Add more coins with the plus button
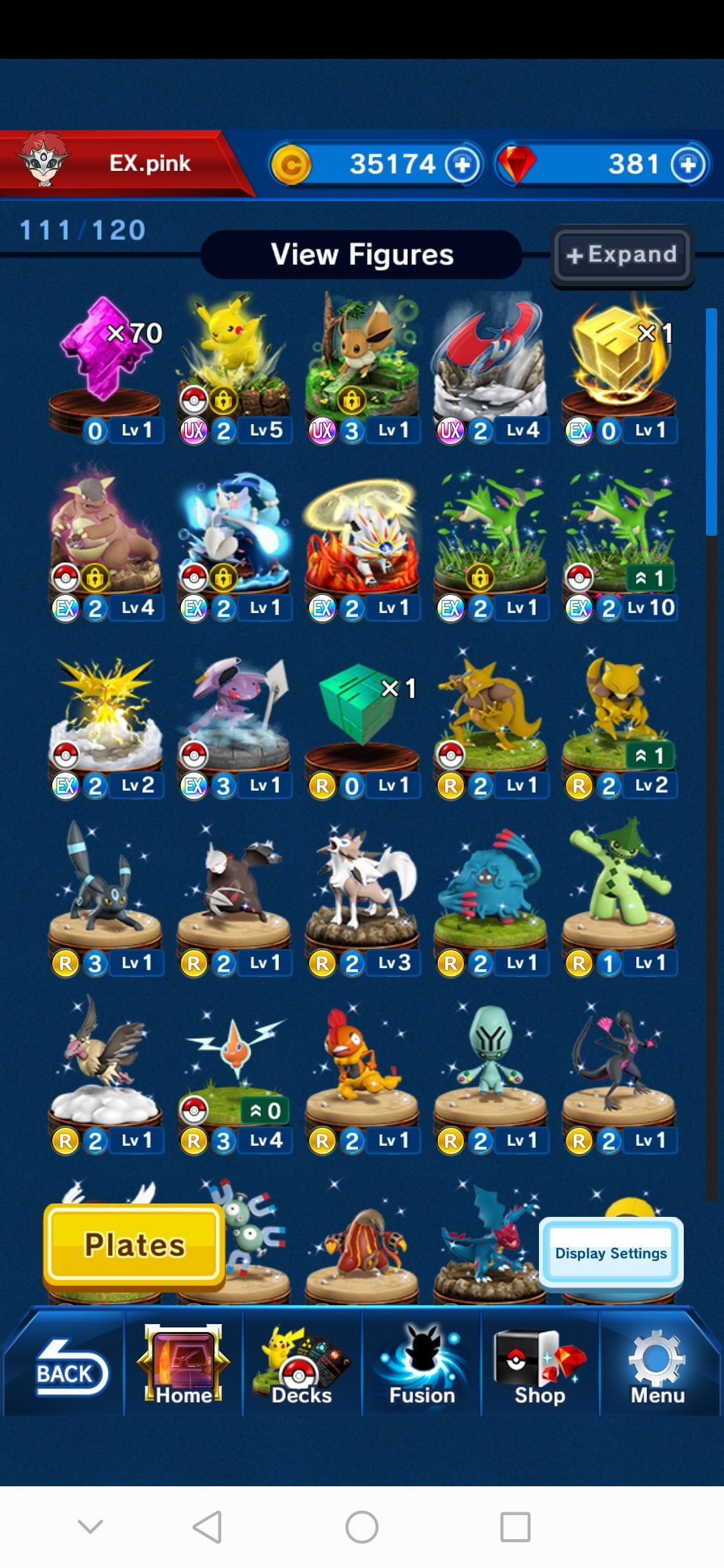Screen dimensions: 724x1568 [463, 164]
